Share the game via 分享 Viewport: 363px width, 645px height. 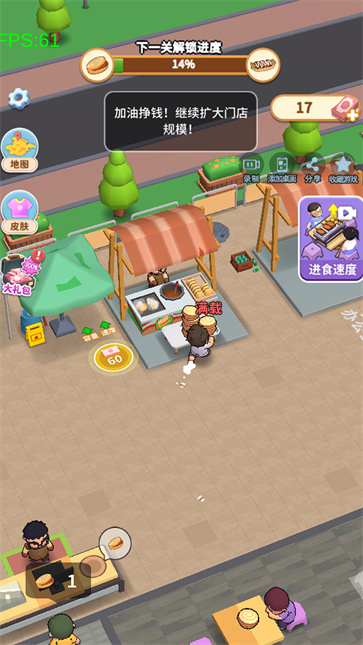[312, 169]
